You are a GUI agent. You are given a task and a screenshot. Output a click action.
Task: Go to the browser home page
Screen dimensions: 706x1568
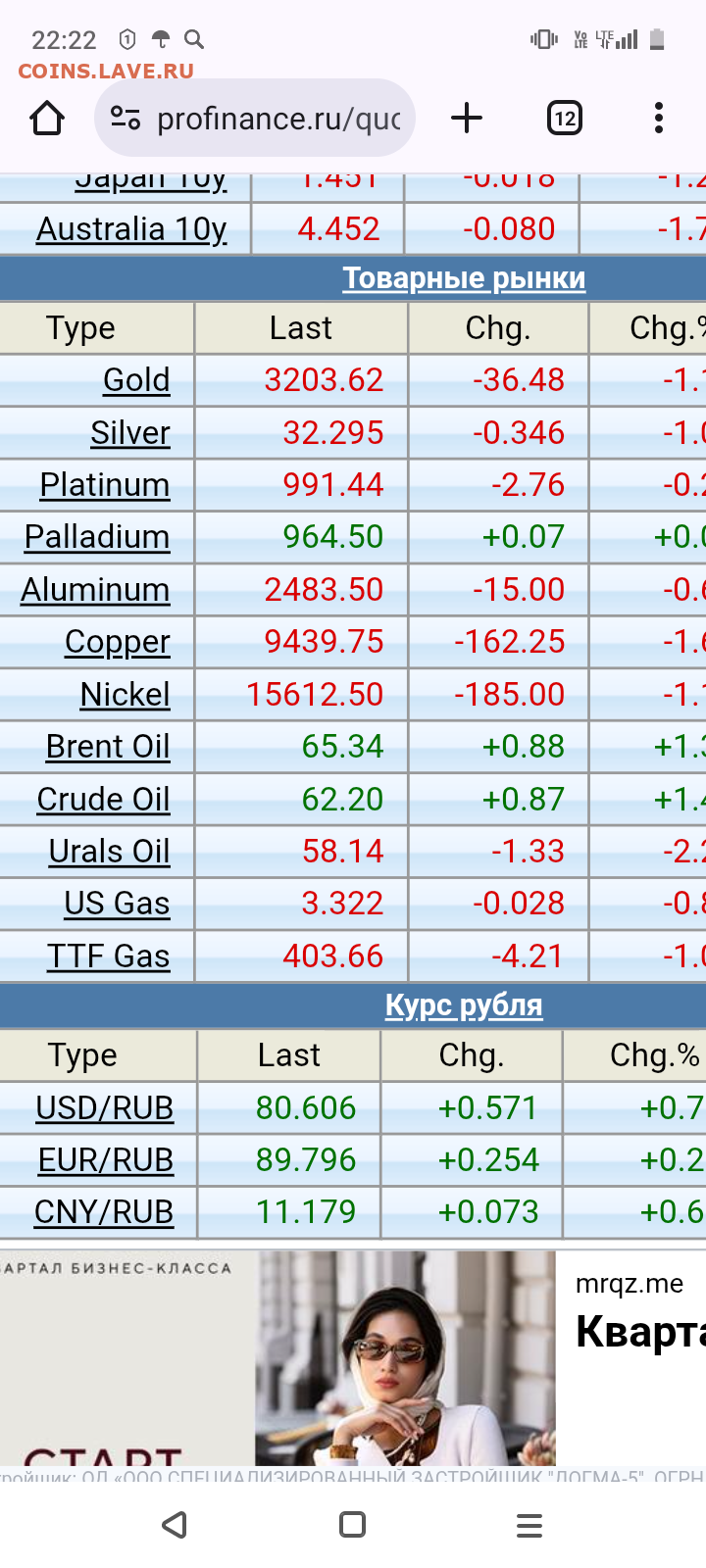pyautogui.click(x=47, y=119)
